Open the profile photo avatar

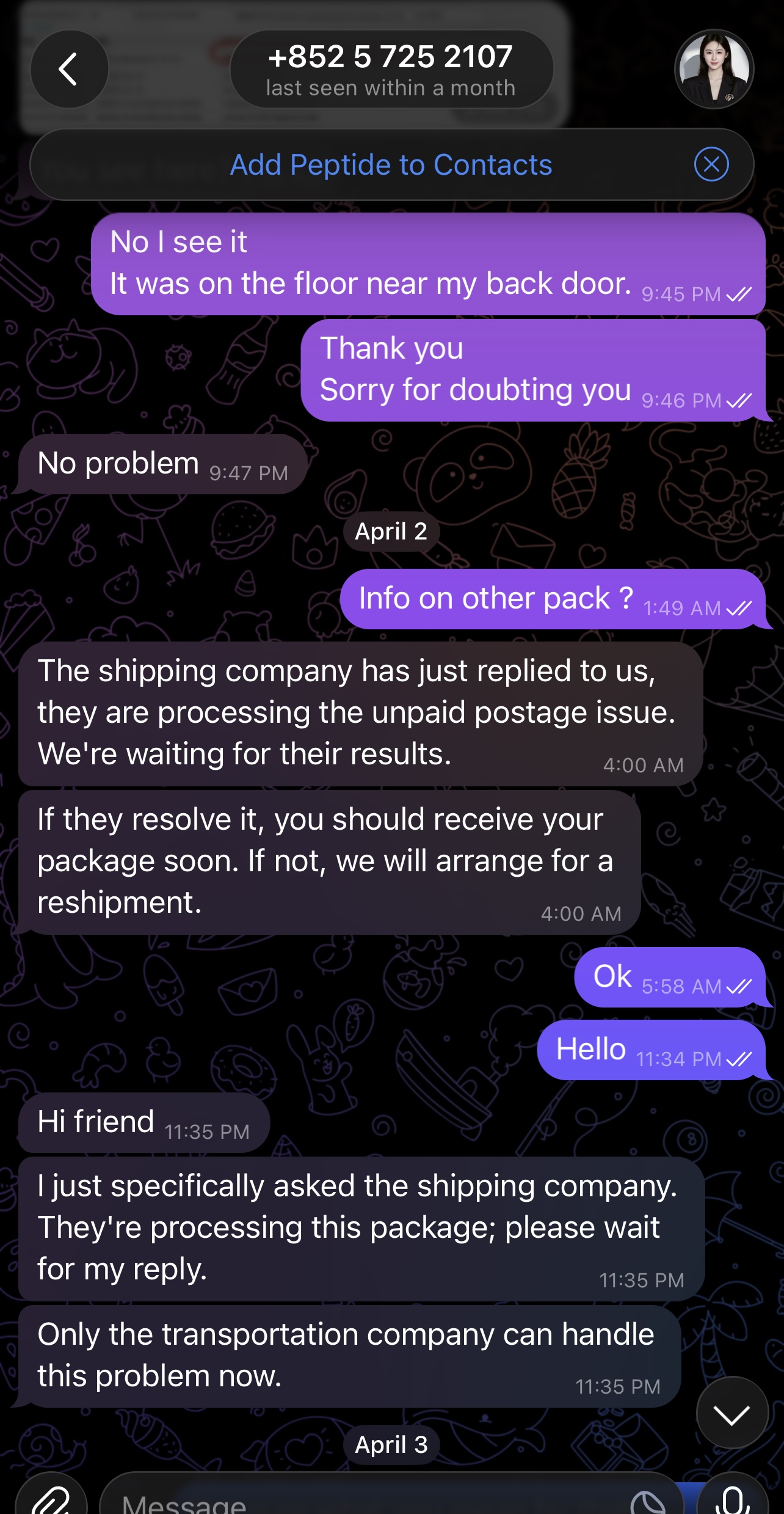(x=713, y=70)
